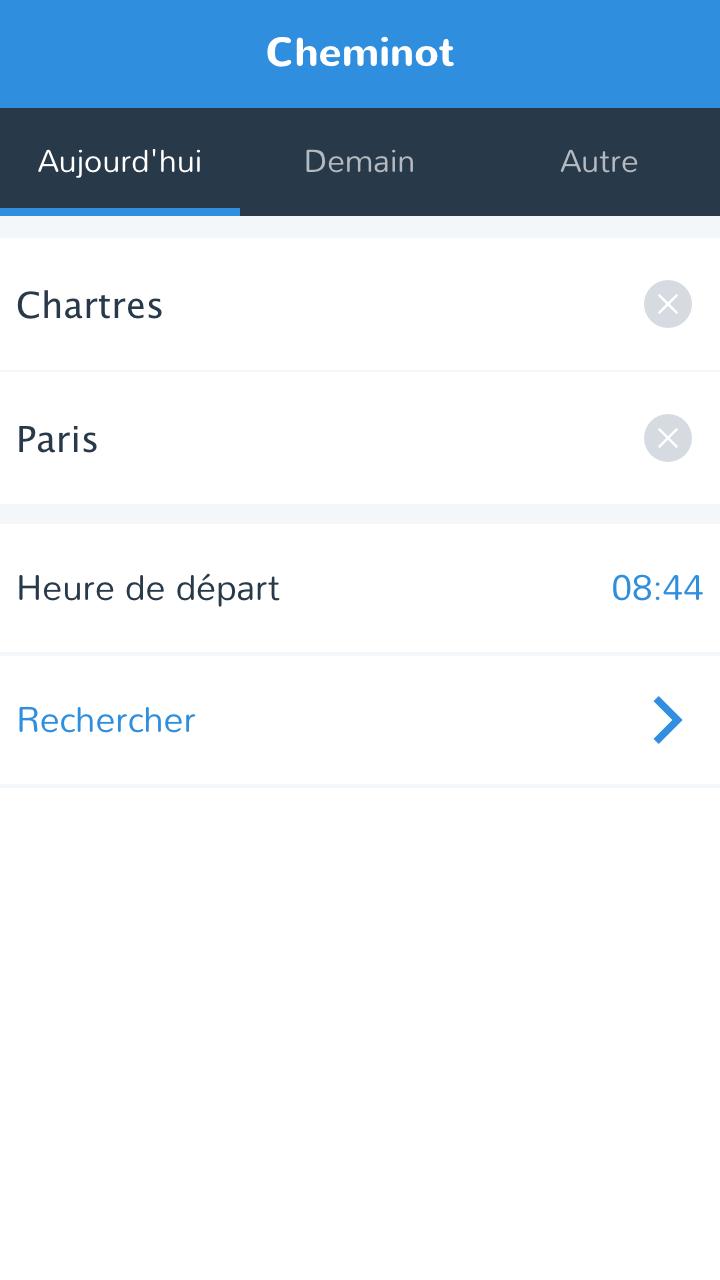Click the Rechercher link
Viewport: 720px width, 1280px height.
[106, 720]
